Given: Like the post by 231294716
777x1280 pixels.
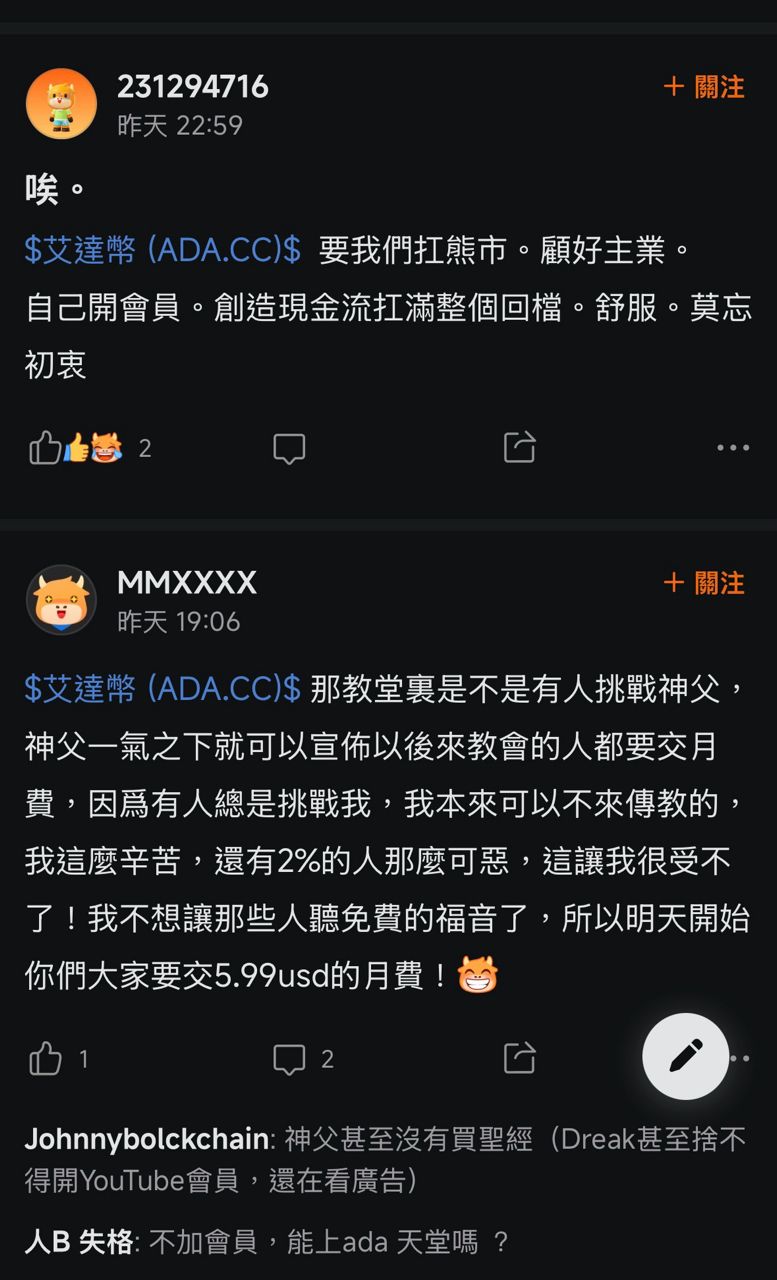Looking at the screenshot, I should [x=46, y=448].
